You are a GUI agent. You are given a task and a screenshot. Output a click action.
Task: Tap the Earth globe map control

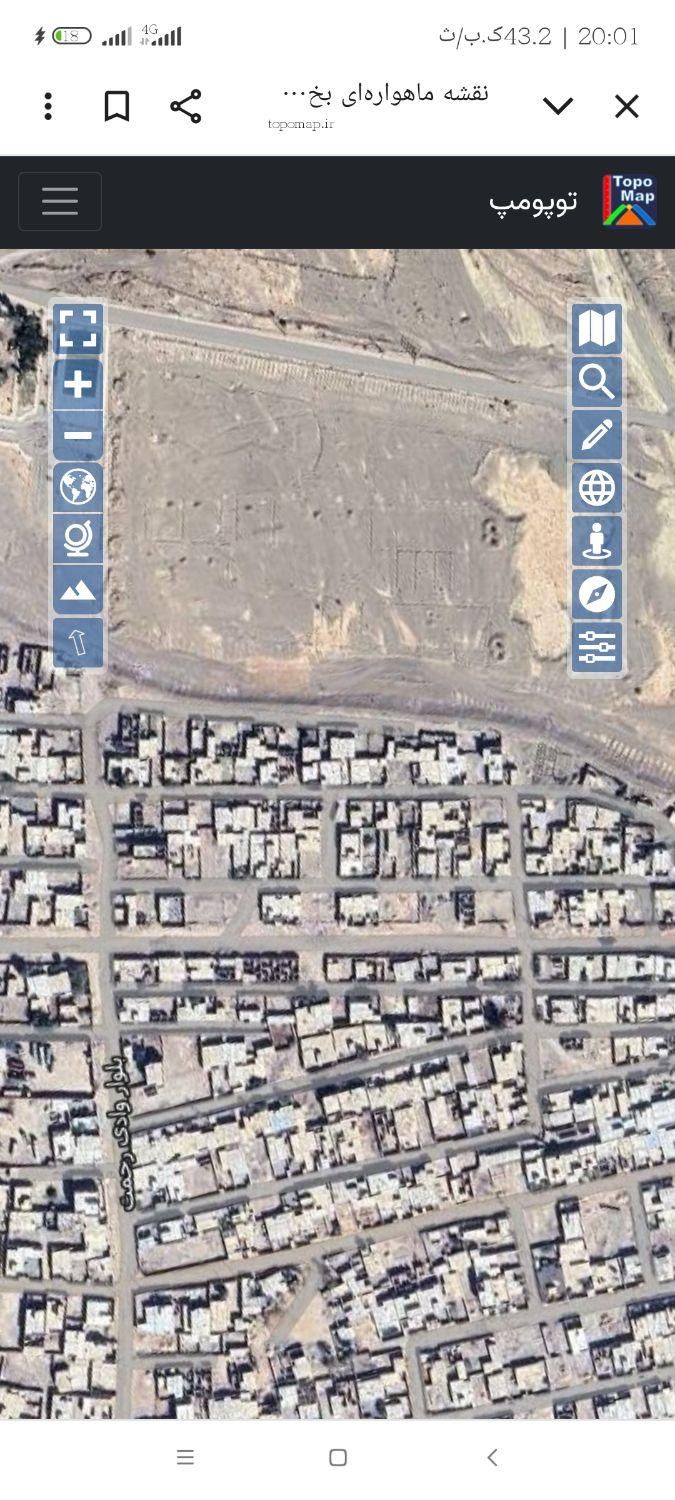tap(78, 487)
